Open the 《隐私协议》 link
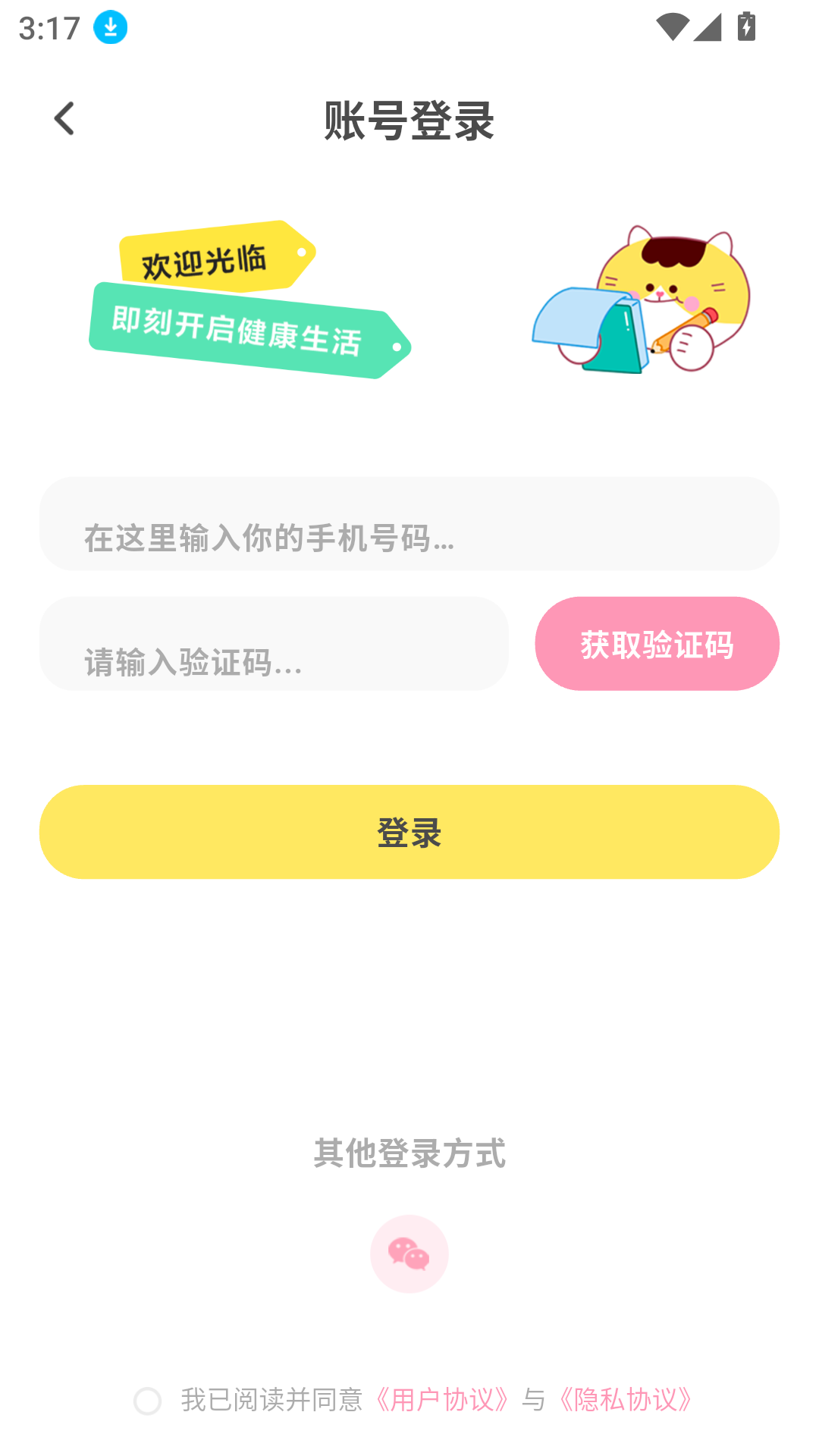This screenshot has width=819, height=1456. click(626, 1400)
